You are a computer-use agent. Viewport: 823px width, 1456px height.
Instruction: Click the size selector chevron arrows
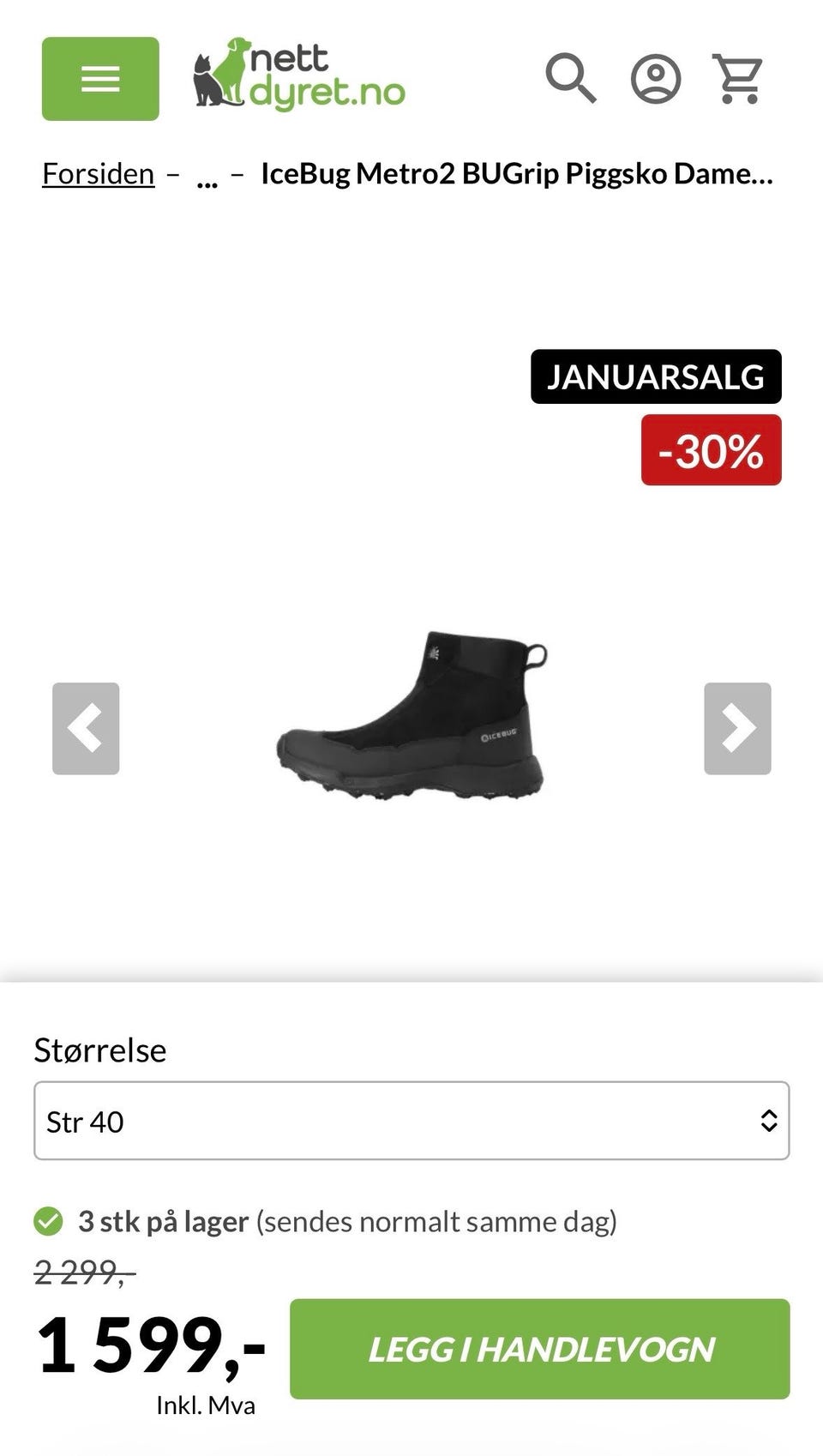tap(769, 1120)
